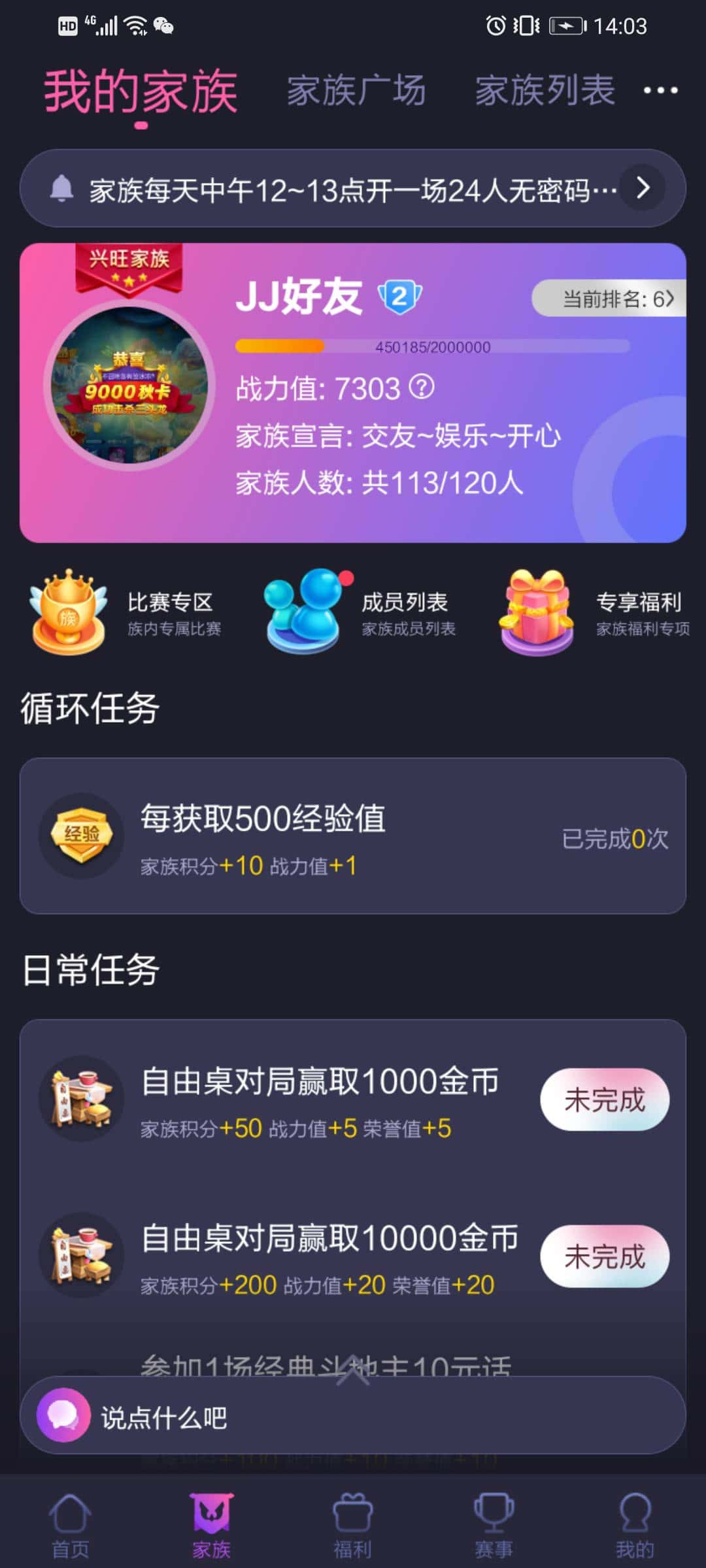Open the 专享福利 gift icon

coord(536,613)
